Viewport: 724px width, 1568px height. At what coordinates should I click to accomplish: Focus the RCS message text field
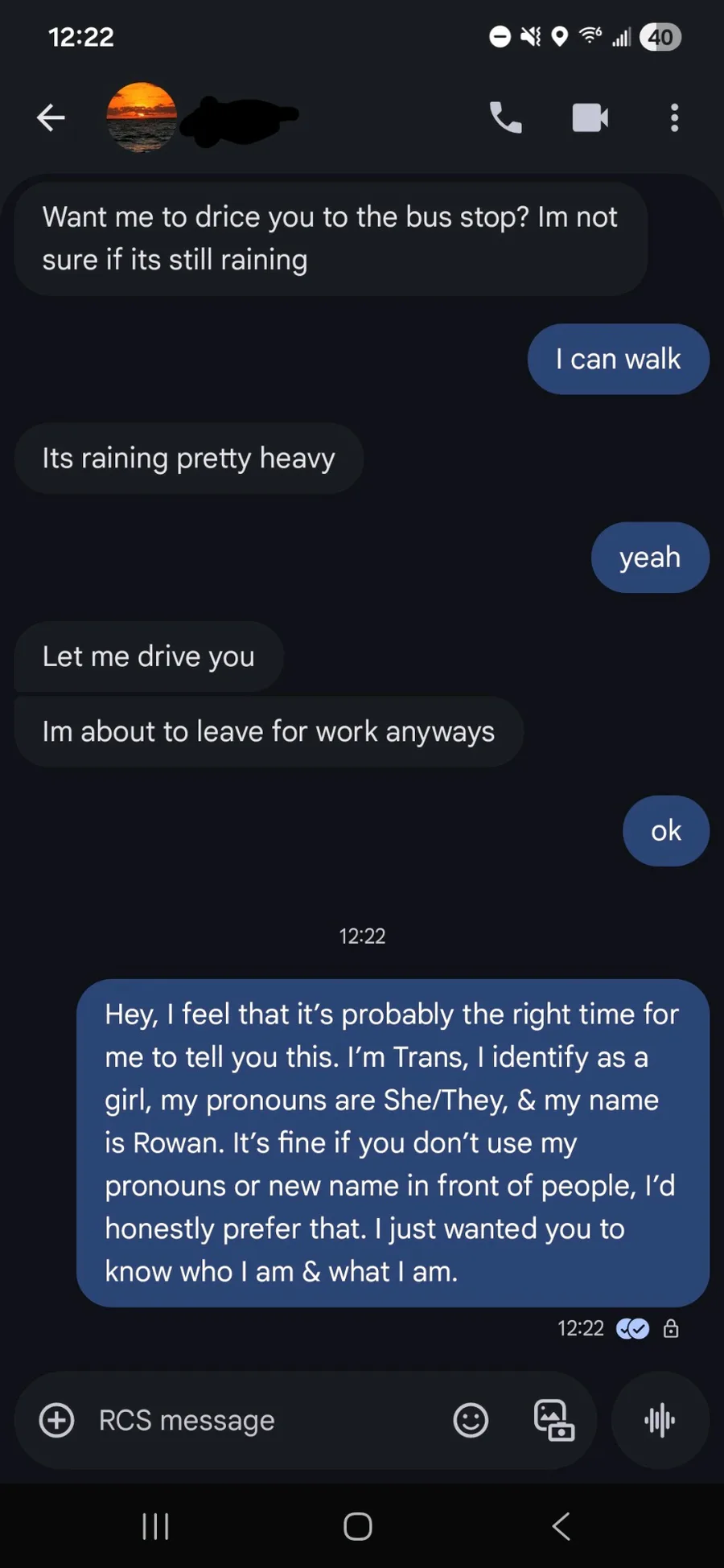(265, 1420)
